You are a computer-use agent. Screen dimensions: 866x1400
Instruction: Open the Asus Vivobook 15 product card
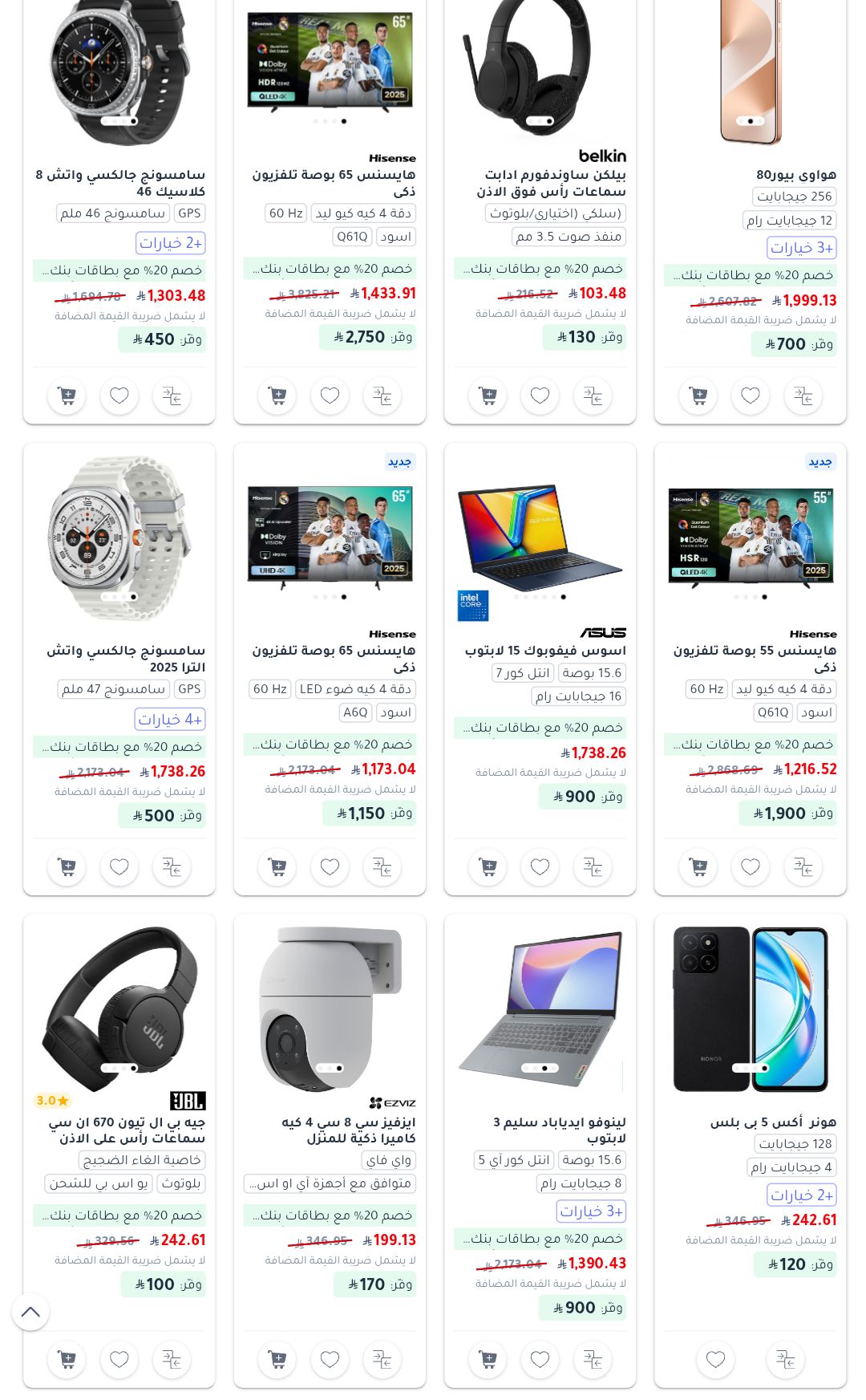[x=545, y=651]
